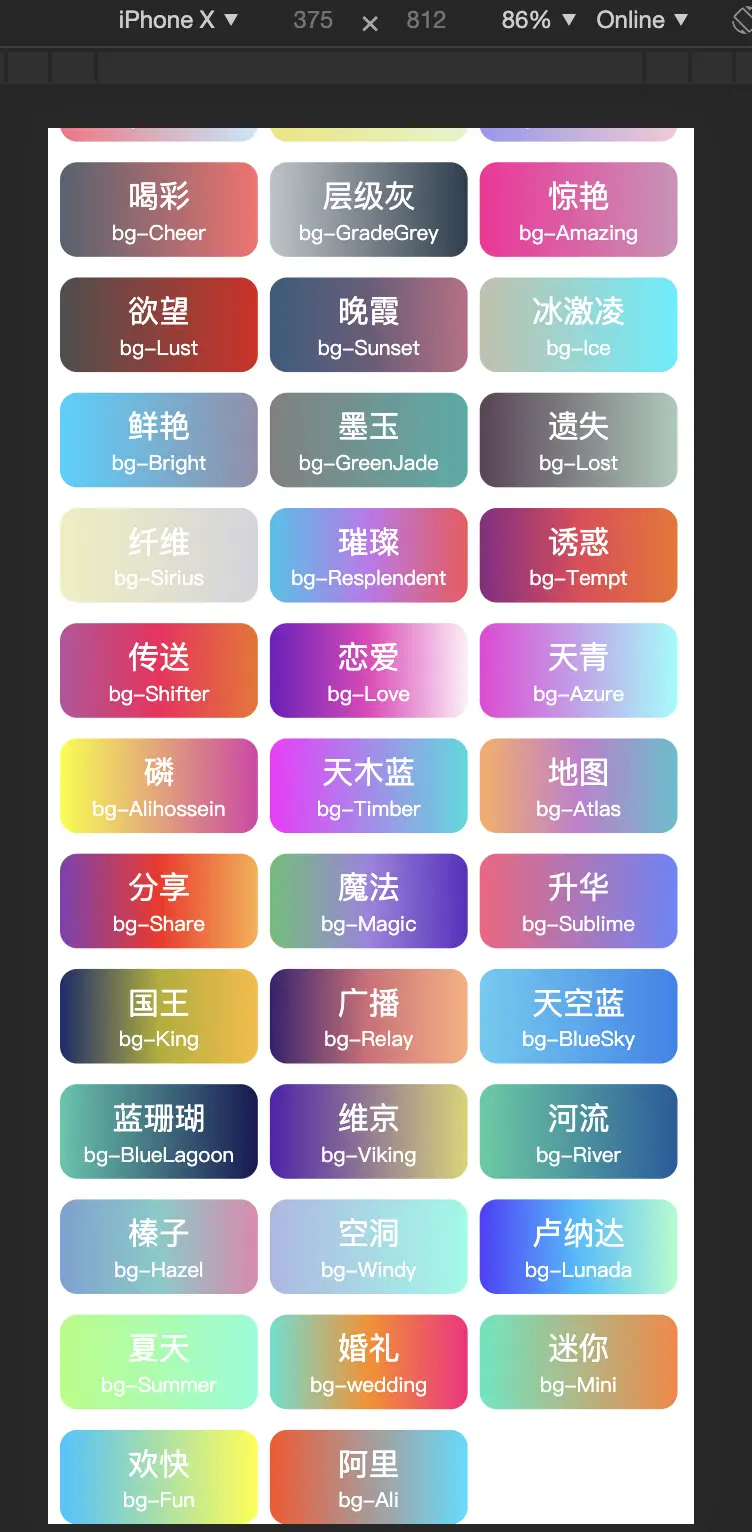The image size is (752, 1532).
Task: Tap the 国王 bg-King gradient tile
Action: 159,1016
